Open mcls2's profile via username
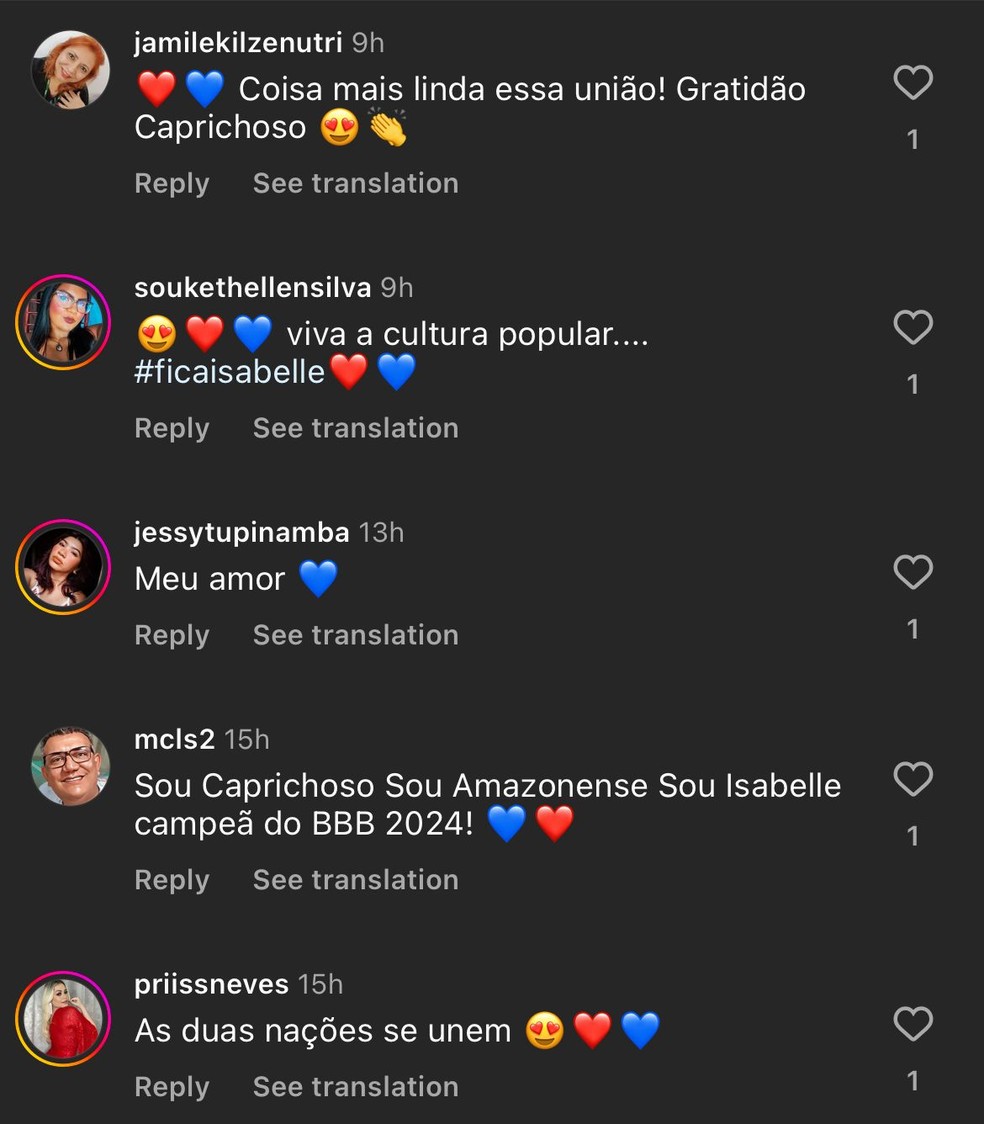The image size is (984, 1124). pyautogui.click(x=174, y=739)
